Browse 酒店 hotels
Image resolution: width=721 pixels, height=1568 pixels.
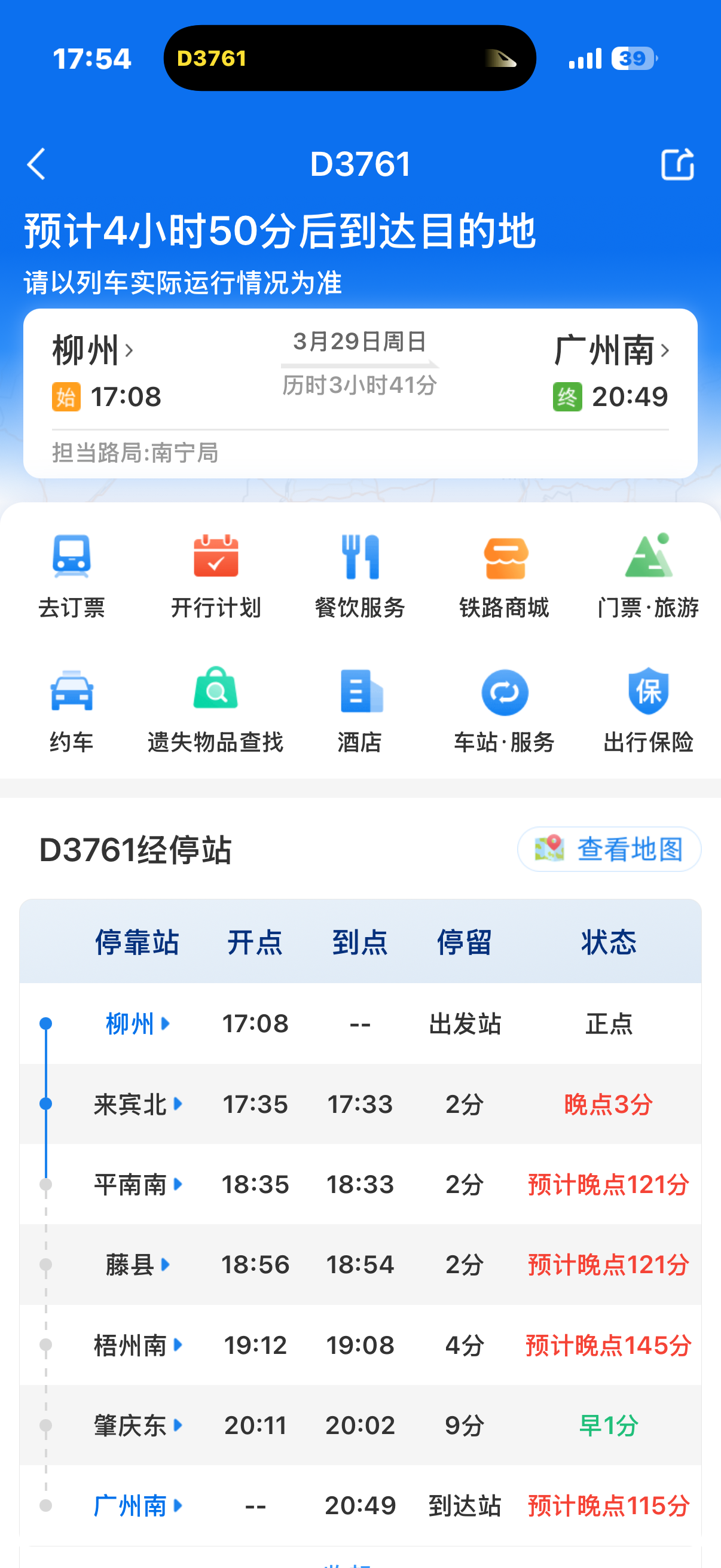pyautogui.click(x=360, y=710)
